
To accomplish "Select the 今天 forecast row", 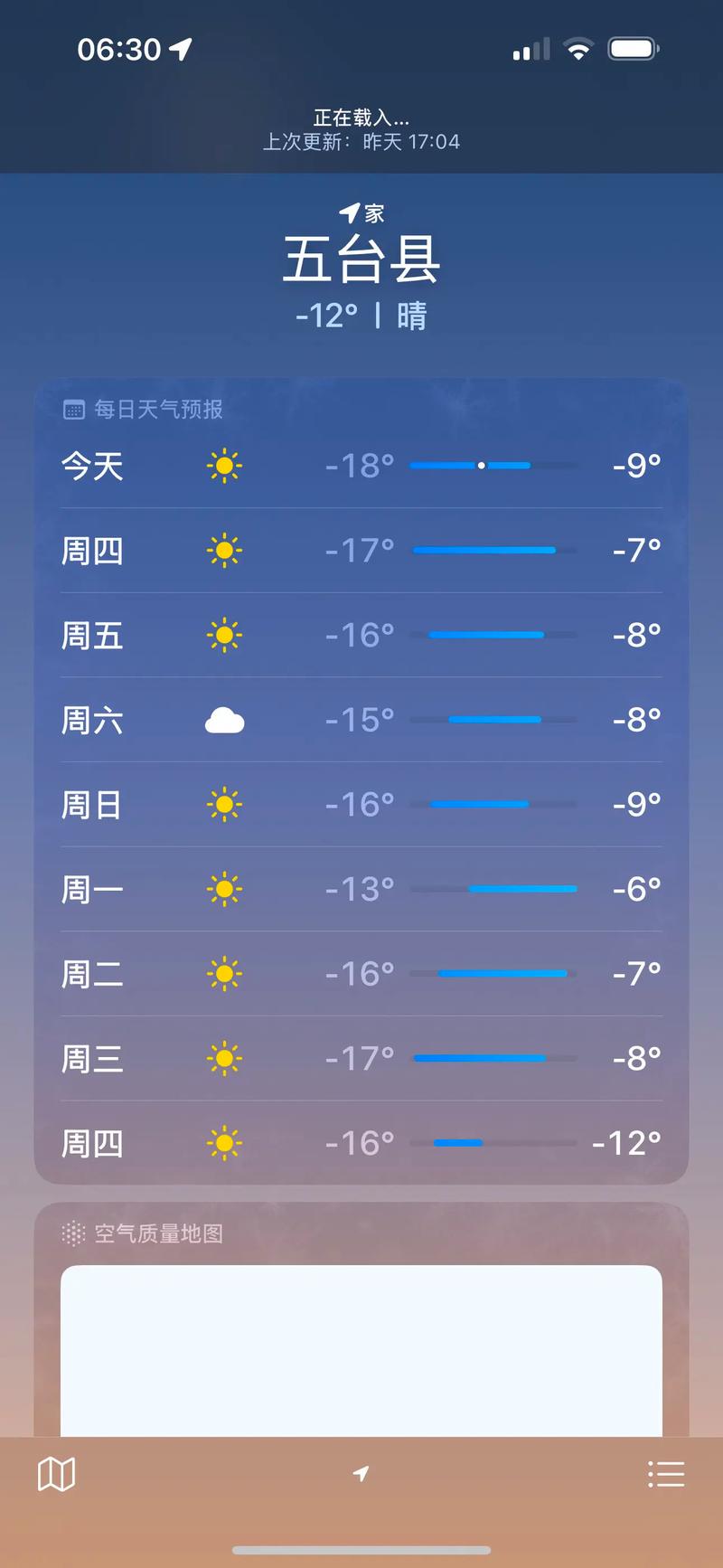I will coord(361,465).
